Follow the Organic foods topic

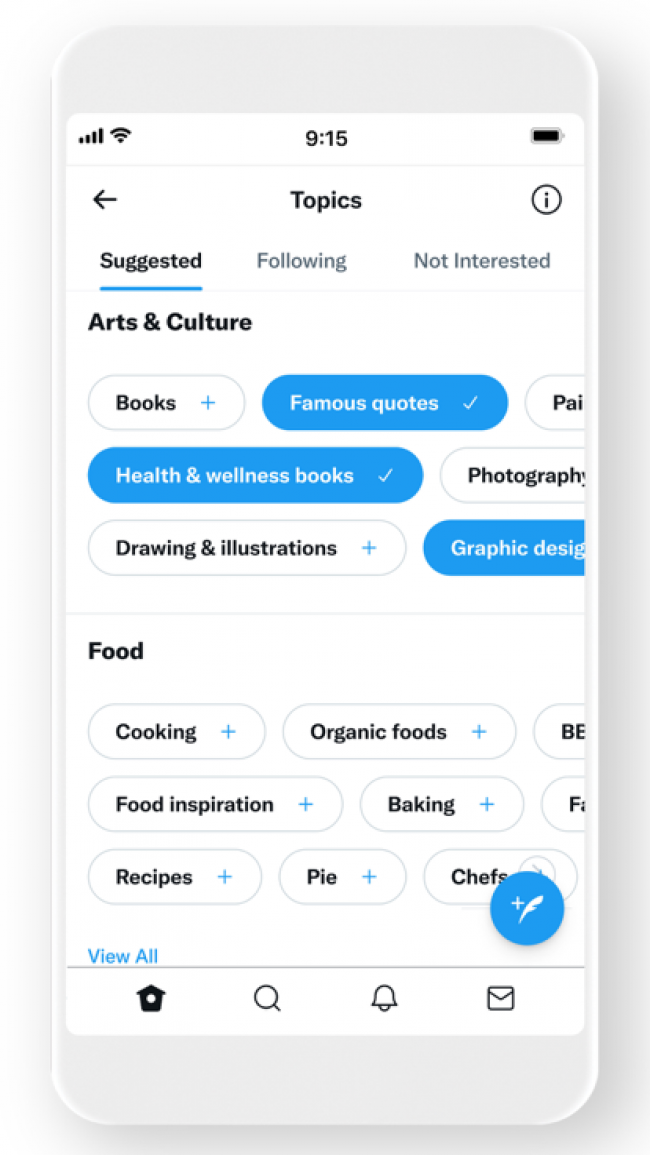(399, 731)
